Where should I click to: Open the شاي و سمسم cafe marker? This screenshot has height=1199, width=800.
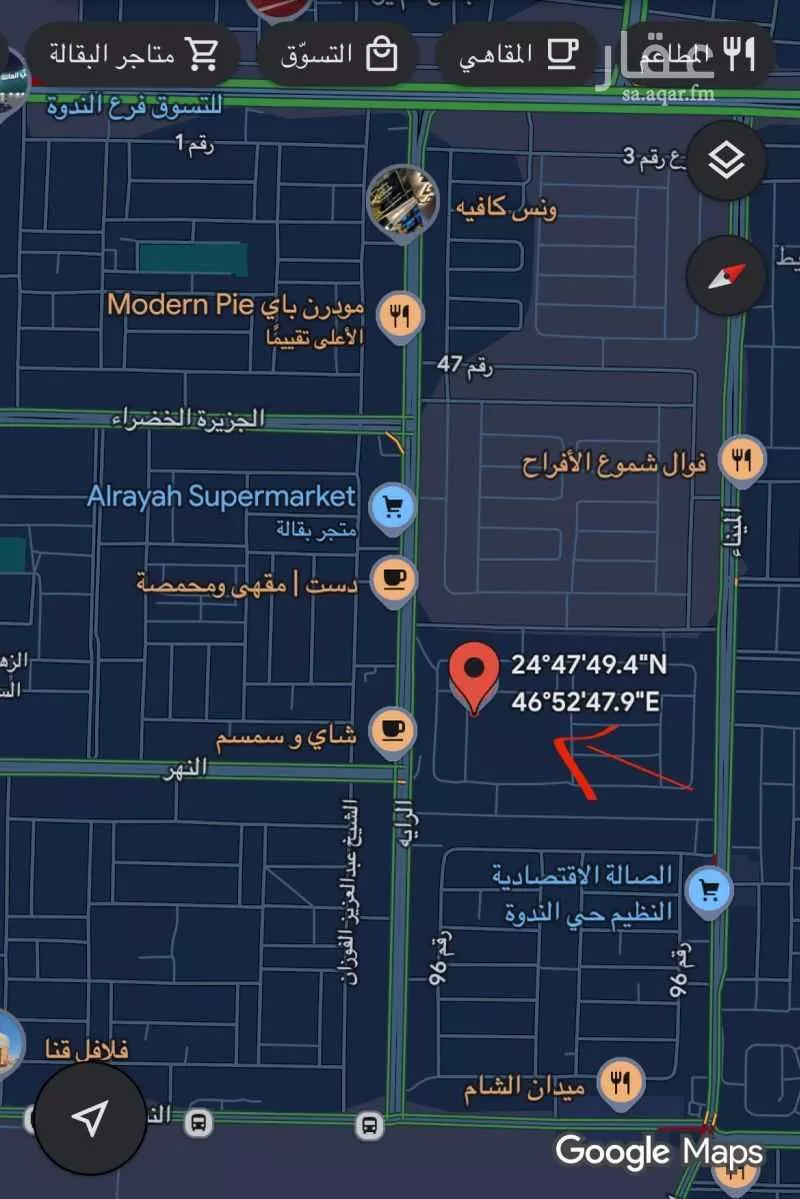(x=392, y=729)
